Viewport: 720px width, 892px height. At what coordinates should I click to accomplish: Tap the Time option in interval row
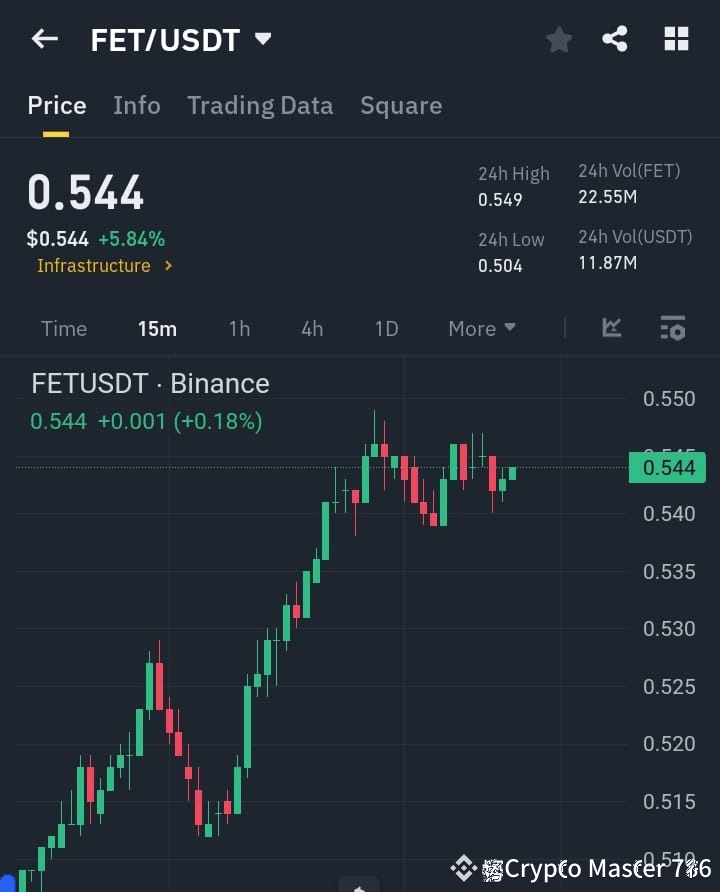64,328
